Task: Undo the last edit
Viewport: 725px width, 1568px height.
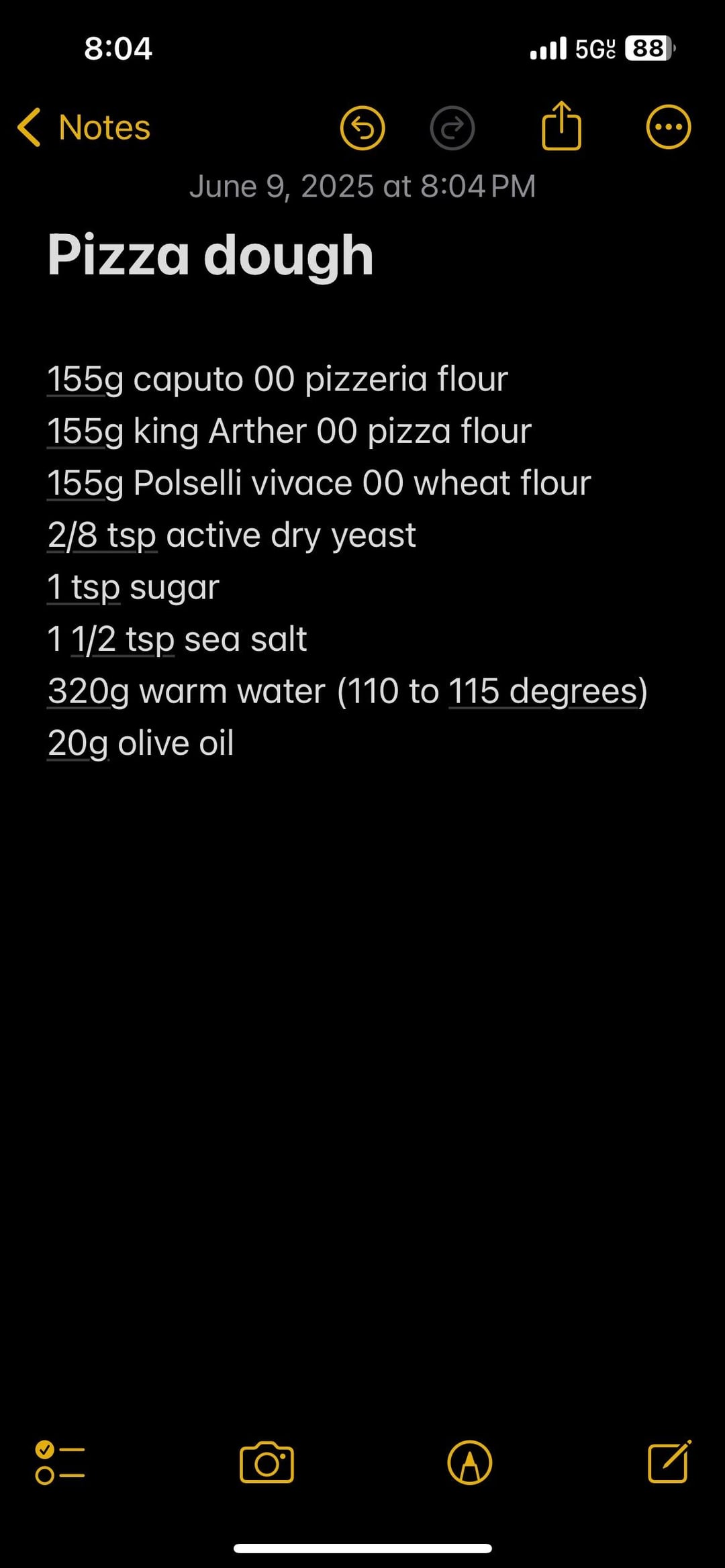Action: click(x=362, y=127)
